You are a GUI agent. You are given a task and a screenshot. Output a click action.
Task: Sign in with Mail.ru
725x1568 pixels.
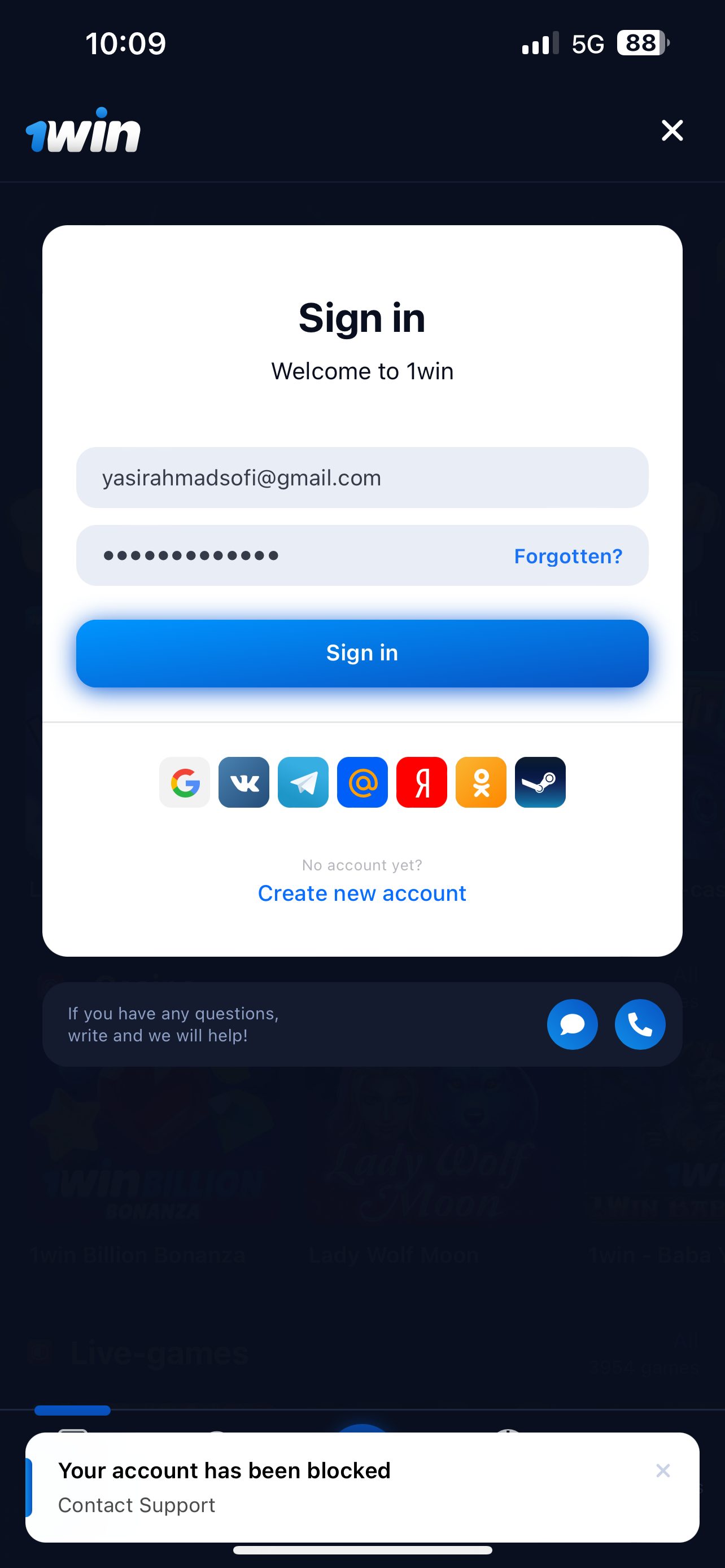tap(362, 782)
